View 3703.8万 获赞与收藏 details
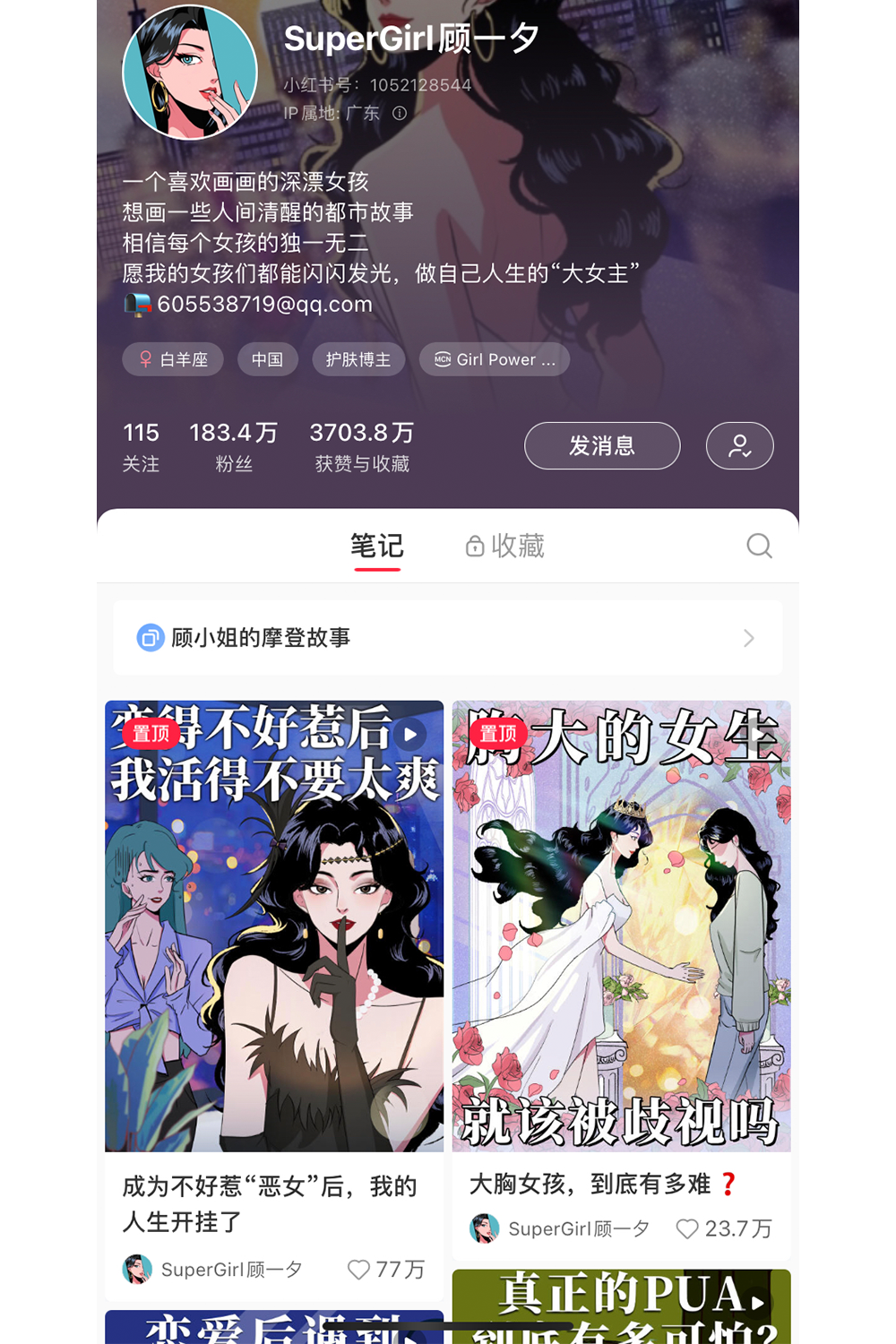 [362, 446]
